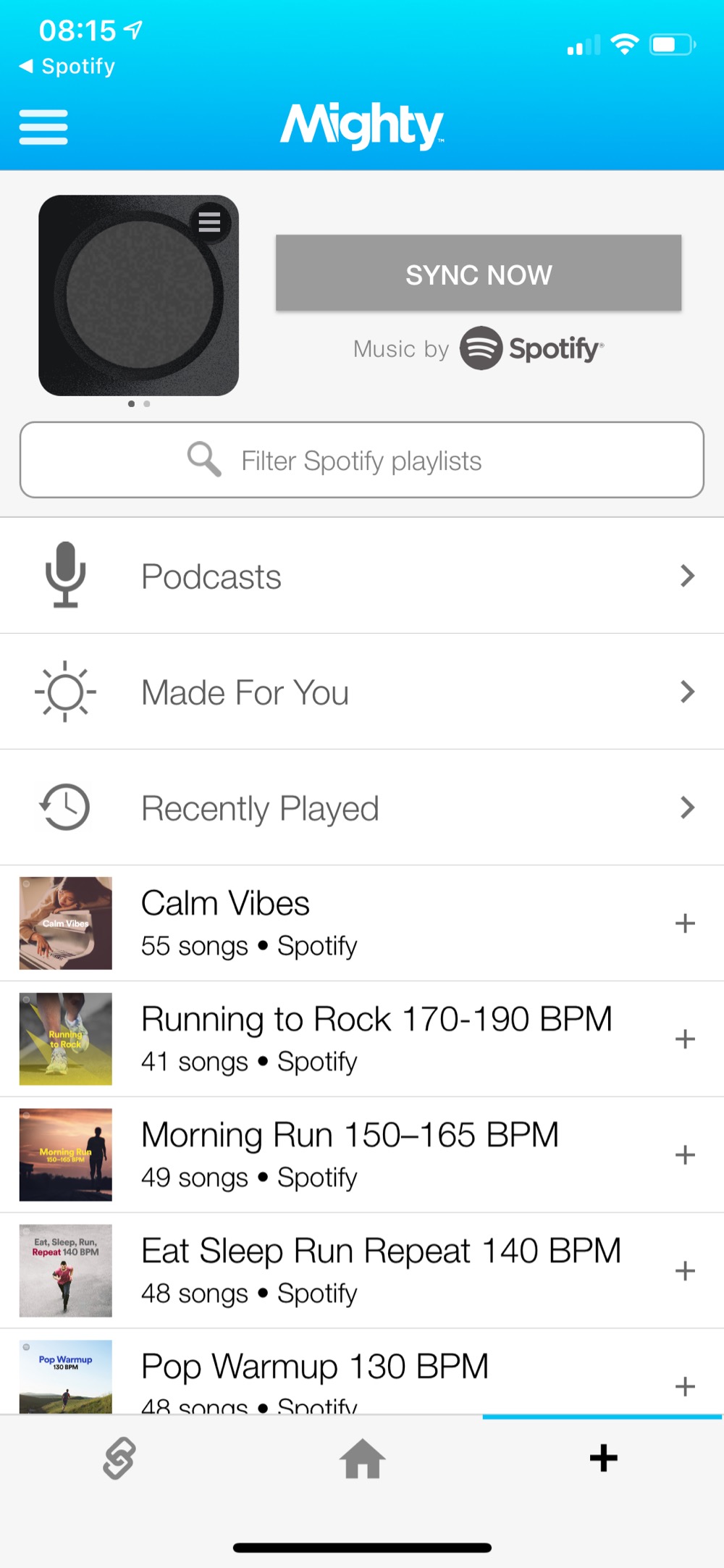The width and height of the screenshot is (724, 1568).
Task: Switch to the connections link tab
Action: [x=119, y=1459]
